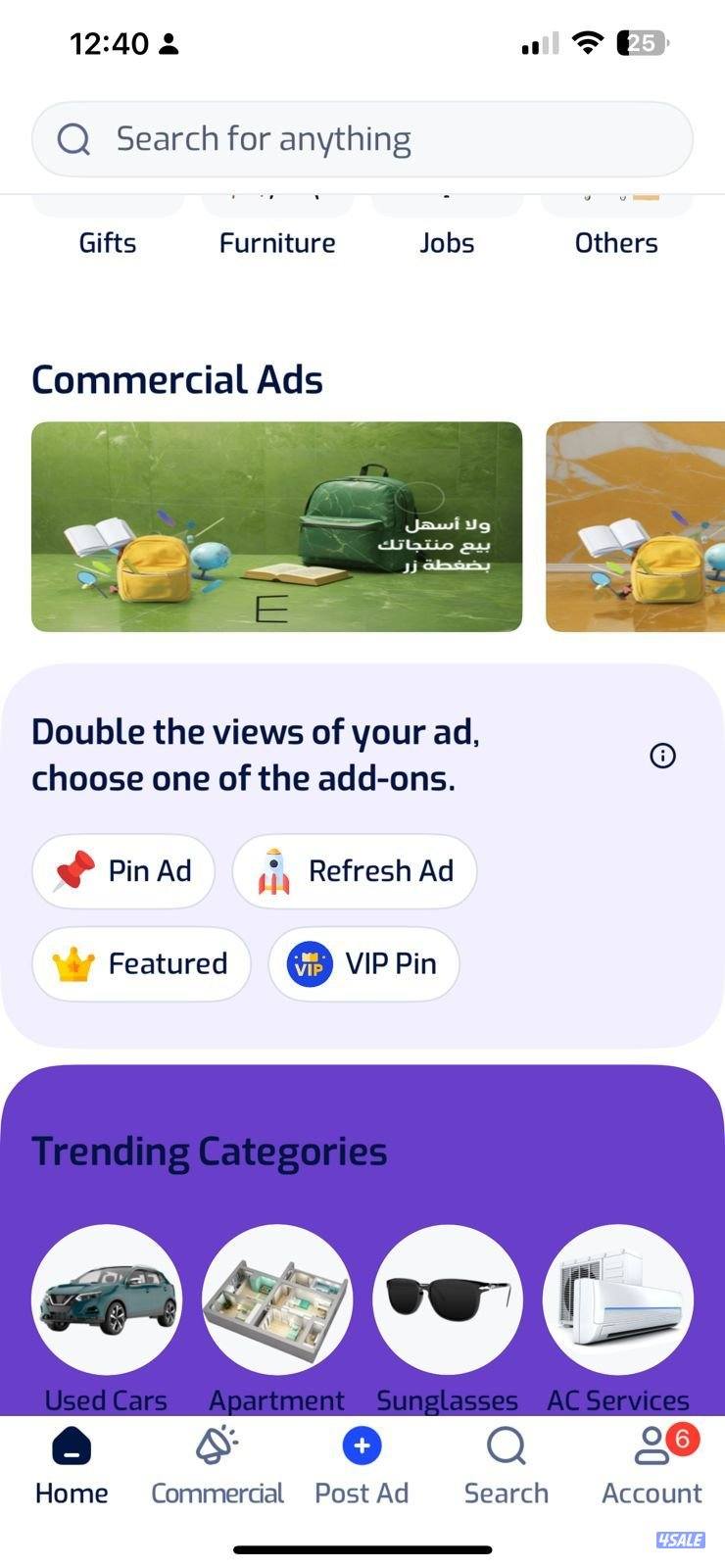Open the green backpack commercial ad banner

pos(276,527)
